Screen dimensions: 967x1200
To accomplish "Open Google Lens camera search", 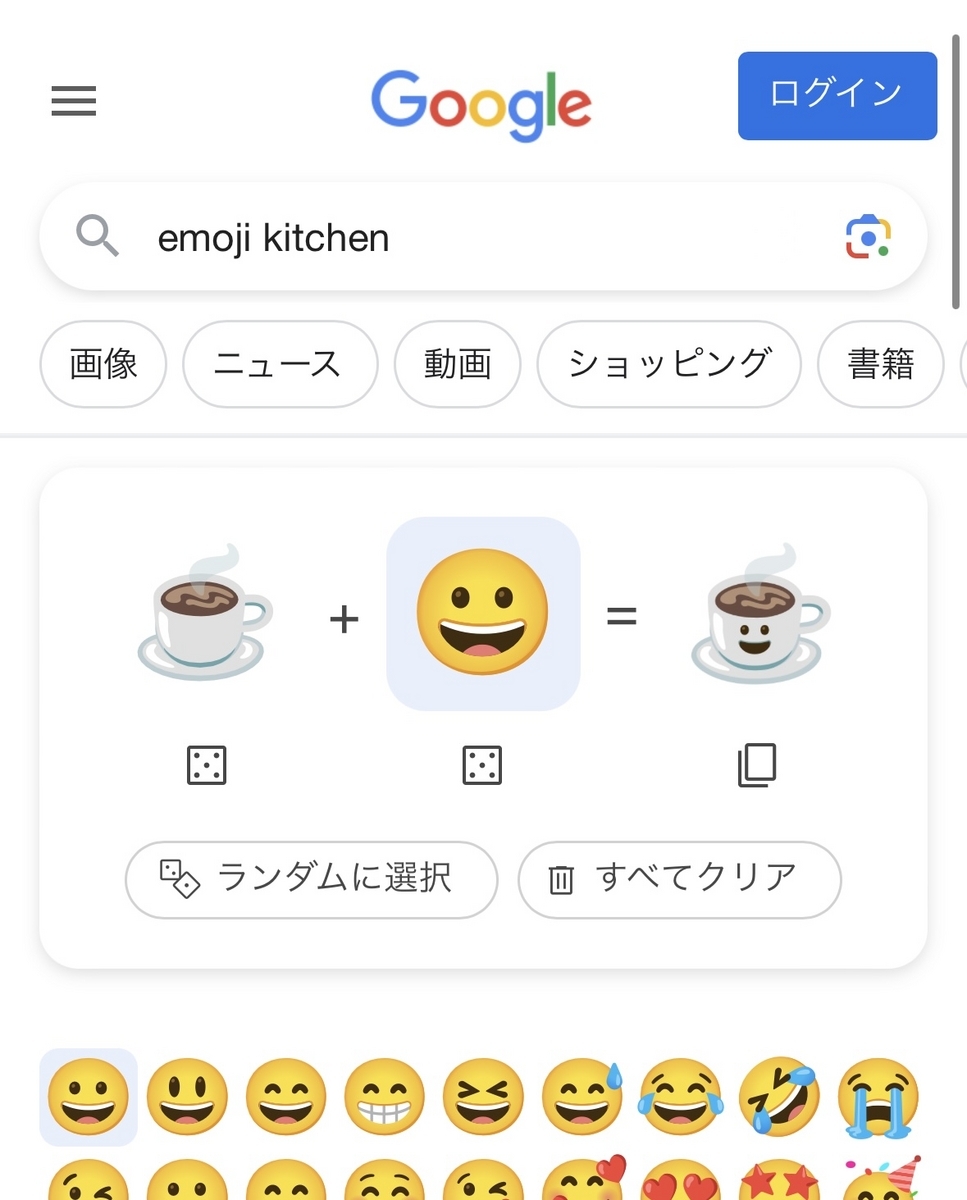I will coord(867,237).
